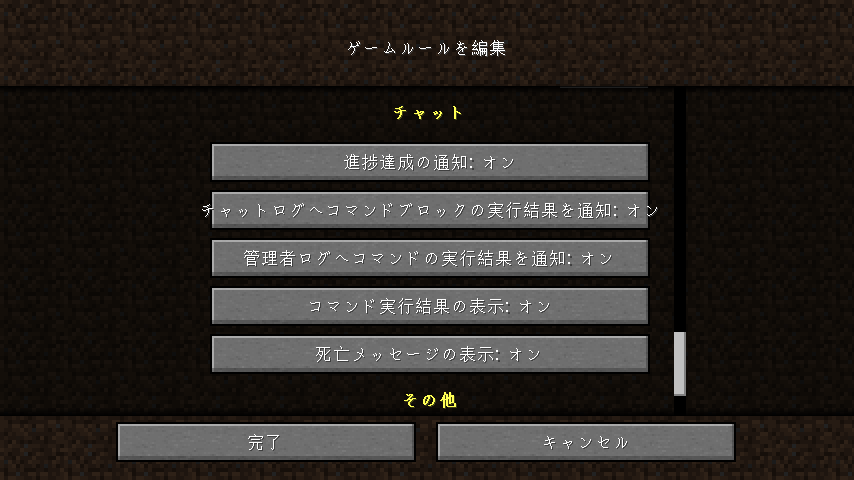Toggle 進捗達成の通知 setting off
Screen dimensions: 854x480
pyautogui.click(x=430, y=162)
